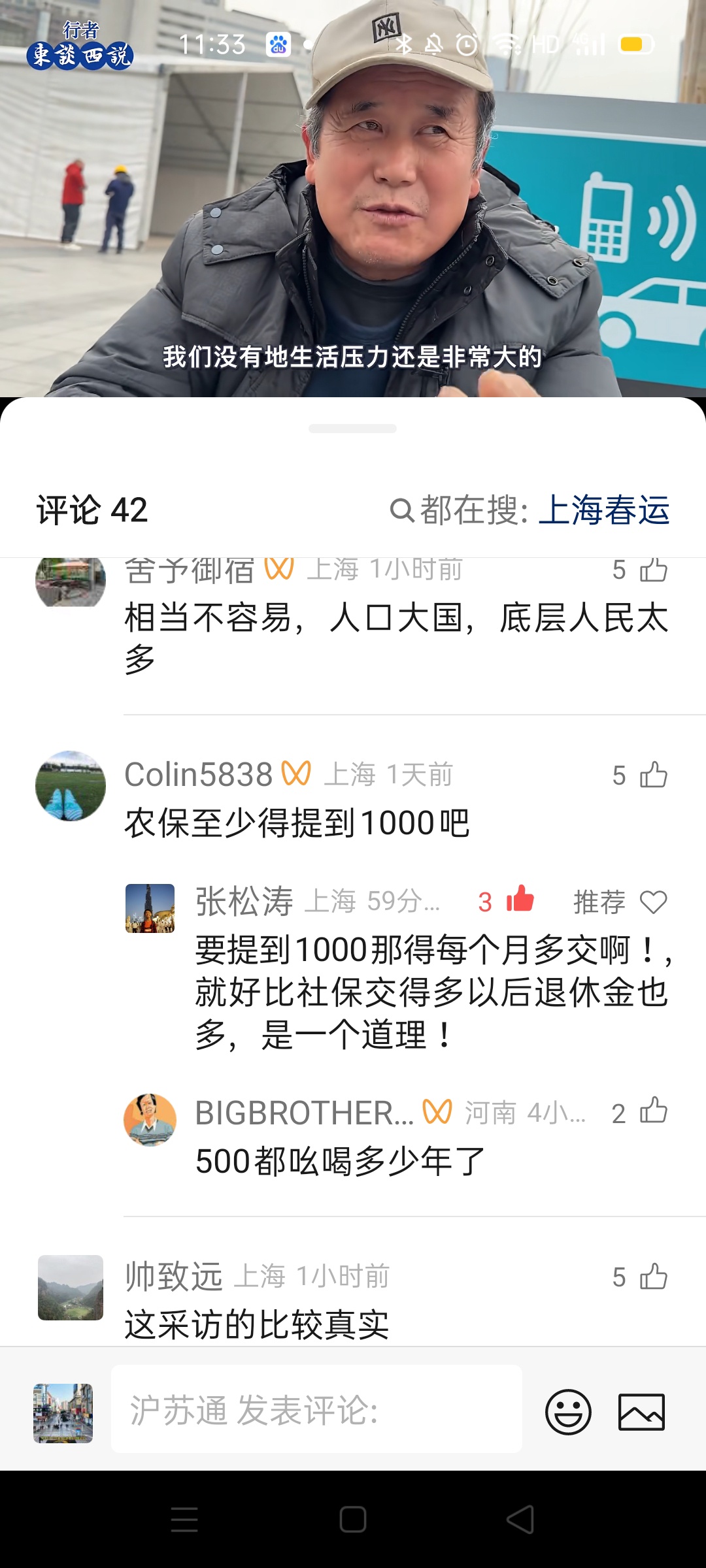The width and height of the screenshot is (706, 1568).
Task: Open Colin5838's profile avatar
Action: pyautogui.click(x=71, y=786)
